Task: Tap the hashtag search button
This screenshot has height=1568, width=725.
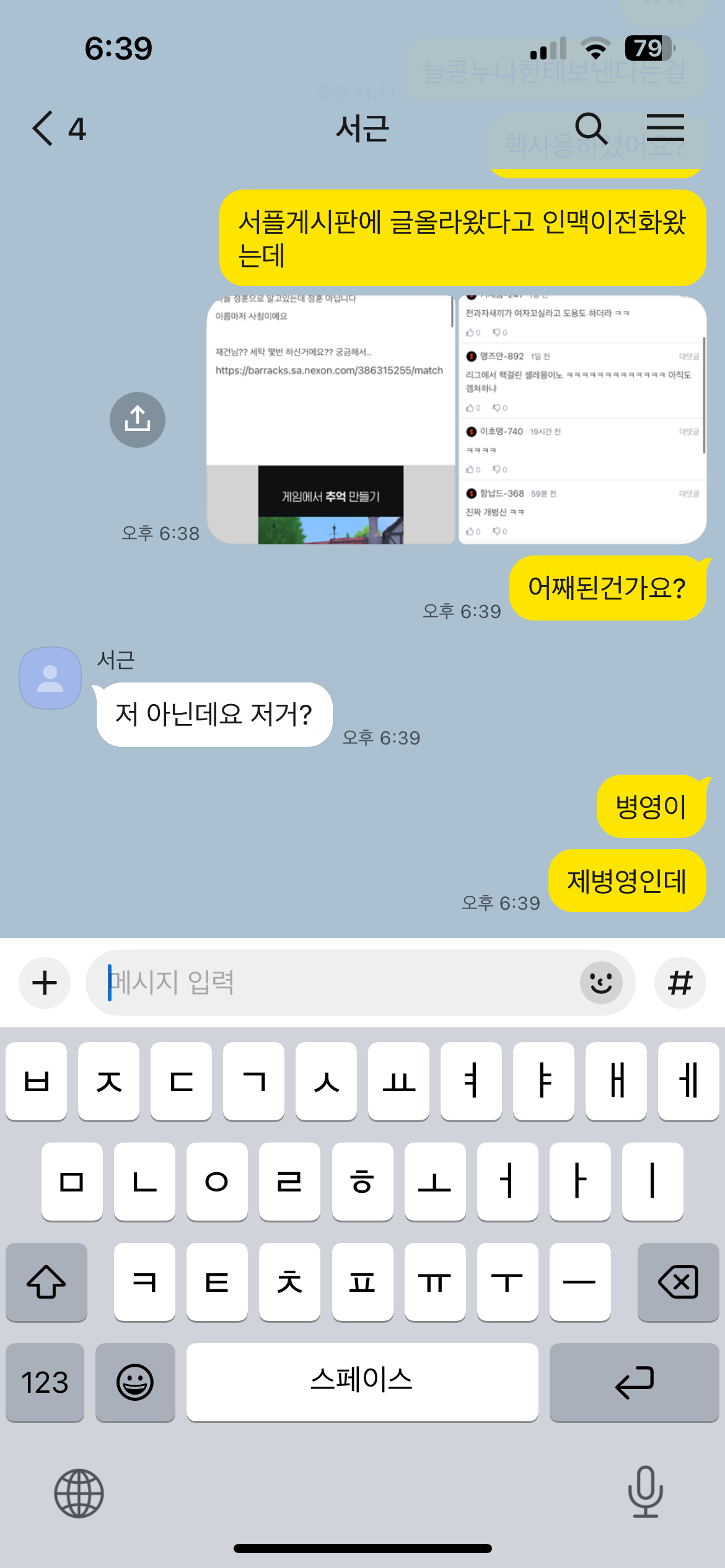Action: click(680, 983)
